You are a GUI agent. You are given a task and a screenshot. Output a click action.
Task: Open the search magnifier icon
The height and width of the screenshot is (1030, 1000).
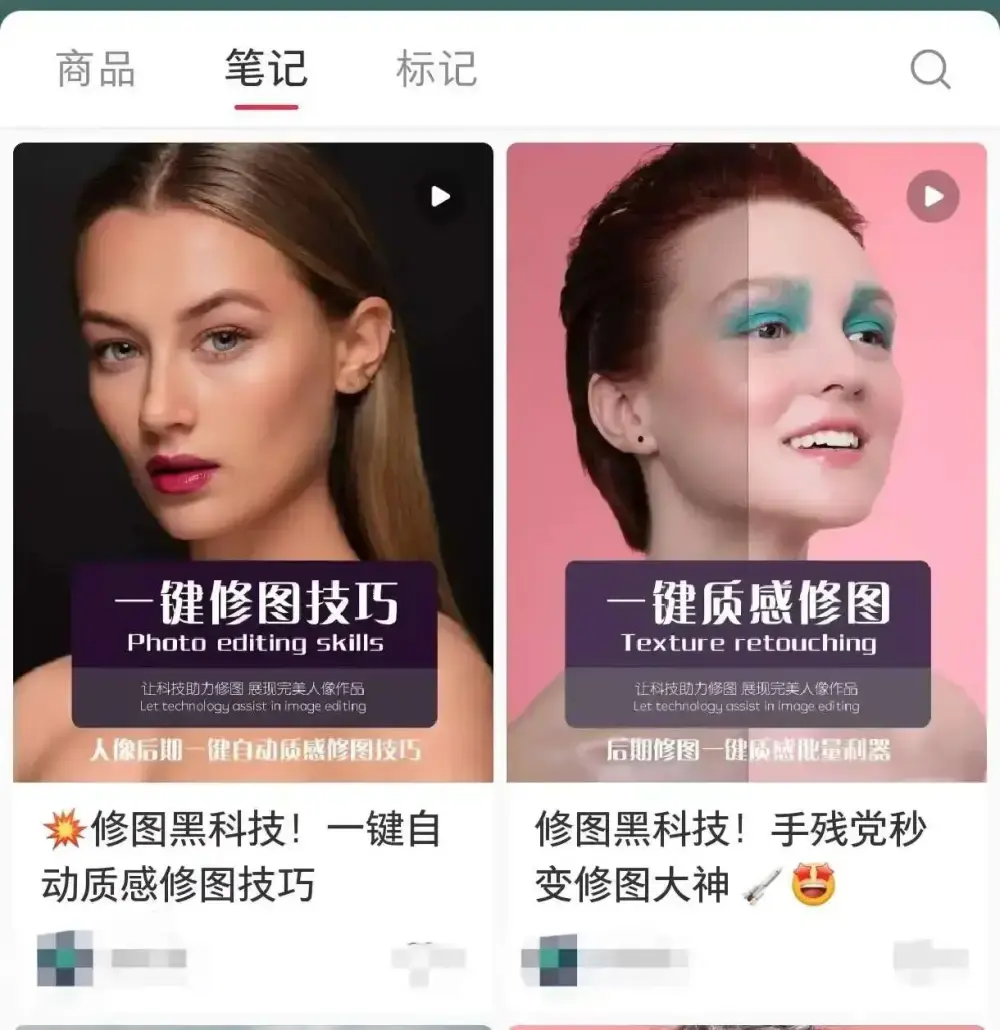930,70
